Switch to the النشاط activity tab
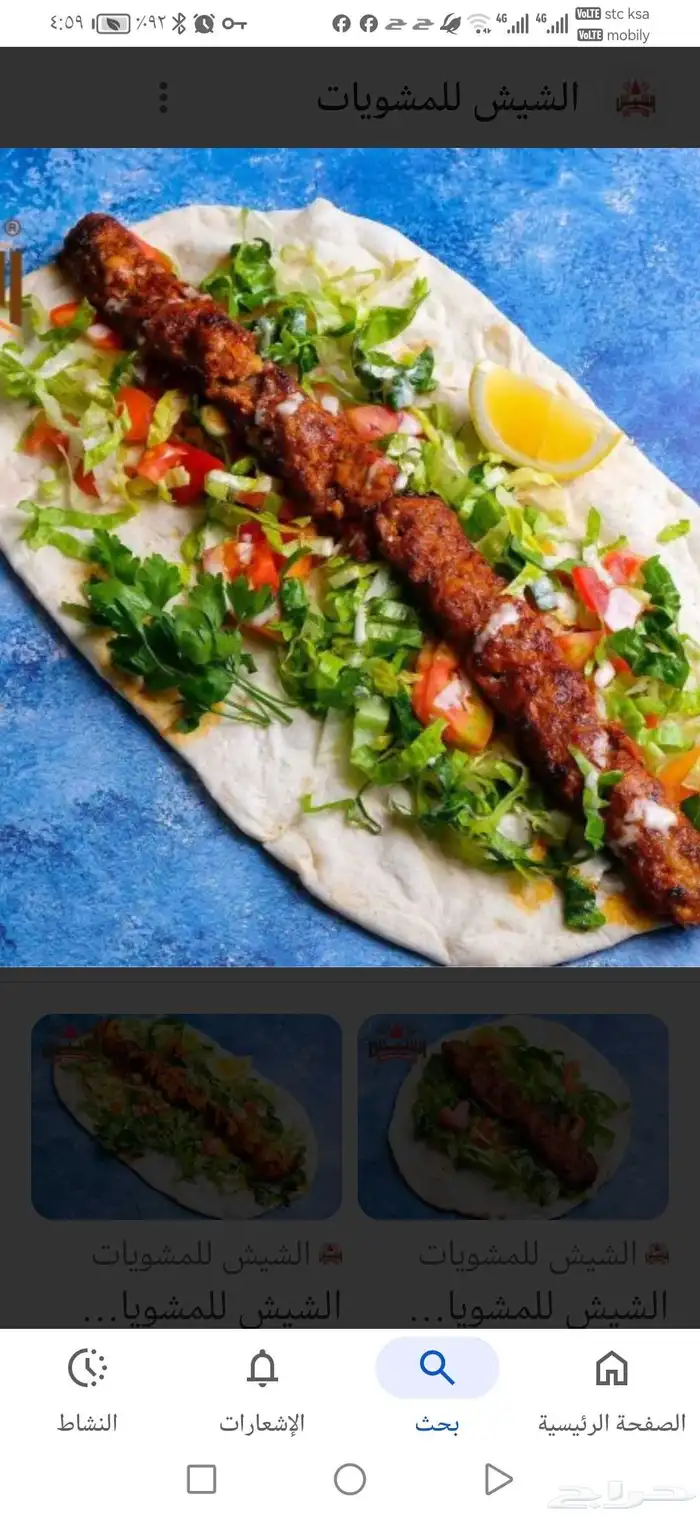Viewport: 700px width, 1517px height. point(87,1386)
